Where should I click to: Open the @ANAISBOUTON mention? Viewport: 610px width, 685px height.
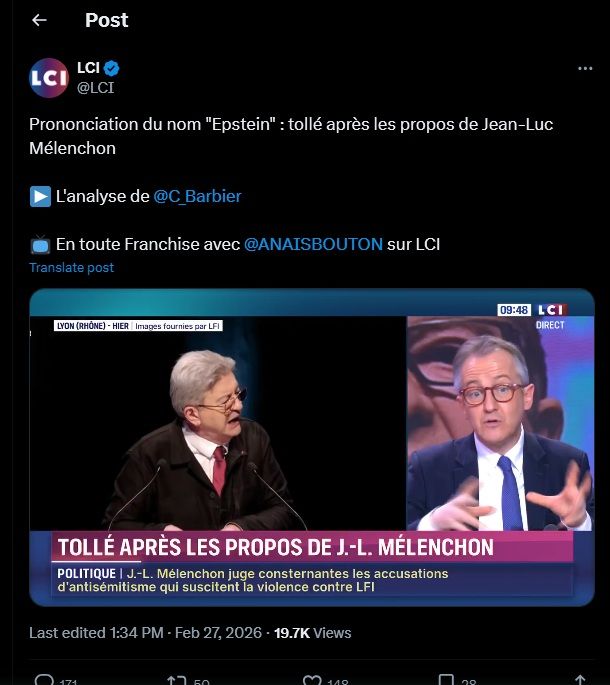(x=313, y=244)
